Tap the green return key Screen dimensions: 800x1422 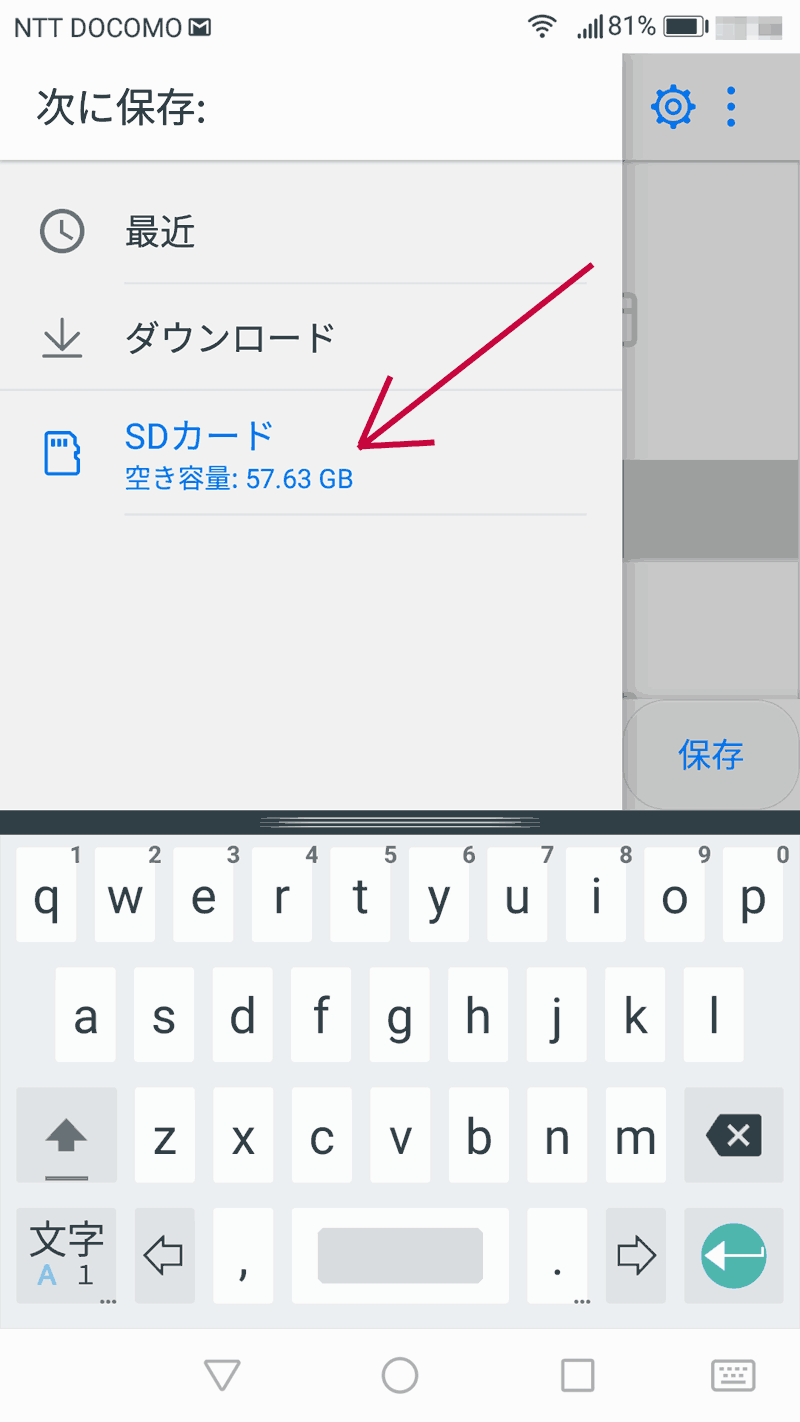[x=733, y=1254]
